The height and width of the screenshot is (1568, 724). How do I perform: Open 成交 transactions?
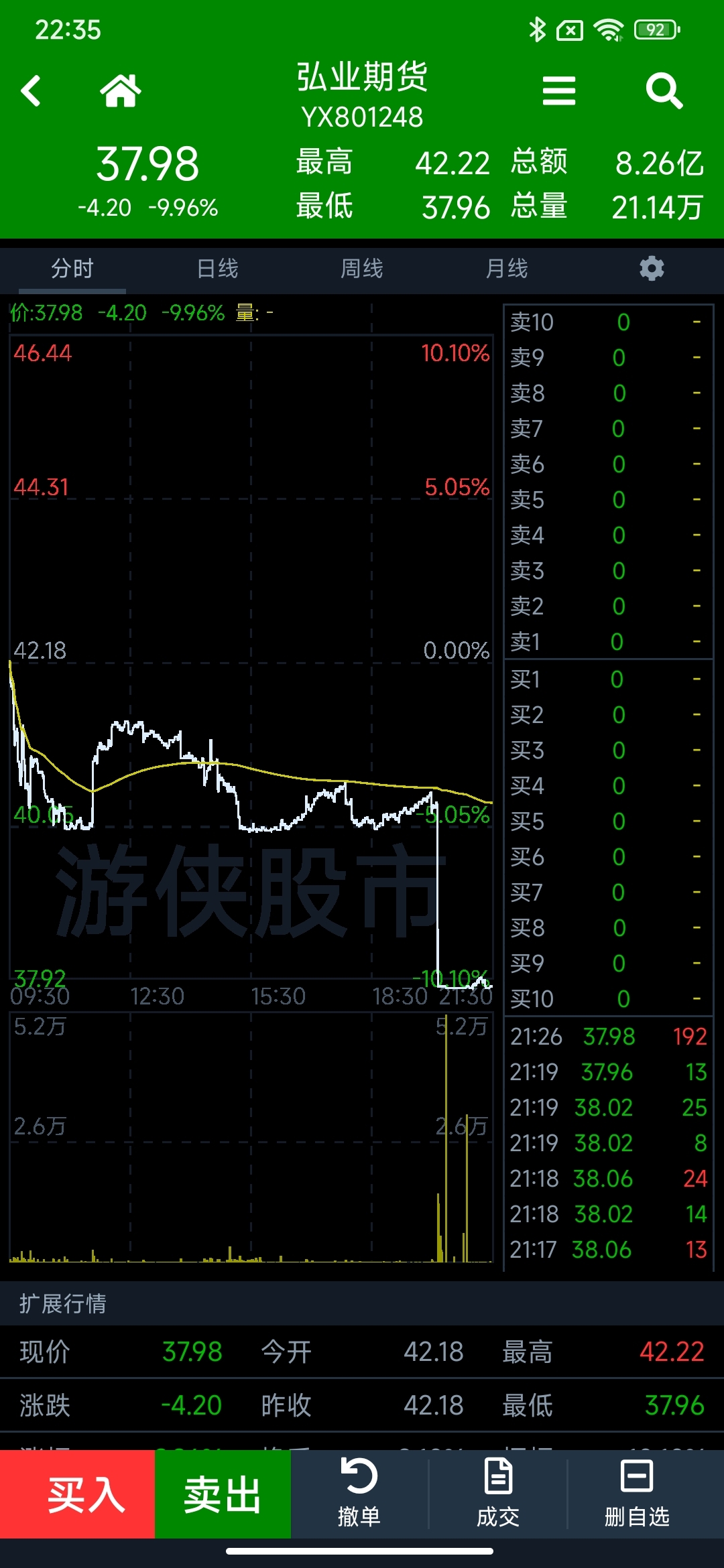[498, 1494]
